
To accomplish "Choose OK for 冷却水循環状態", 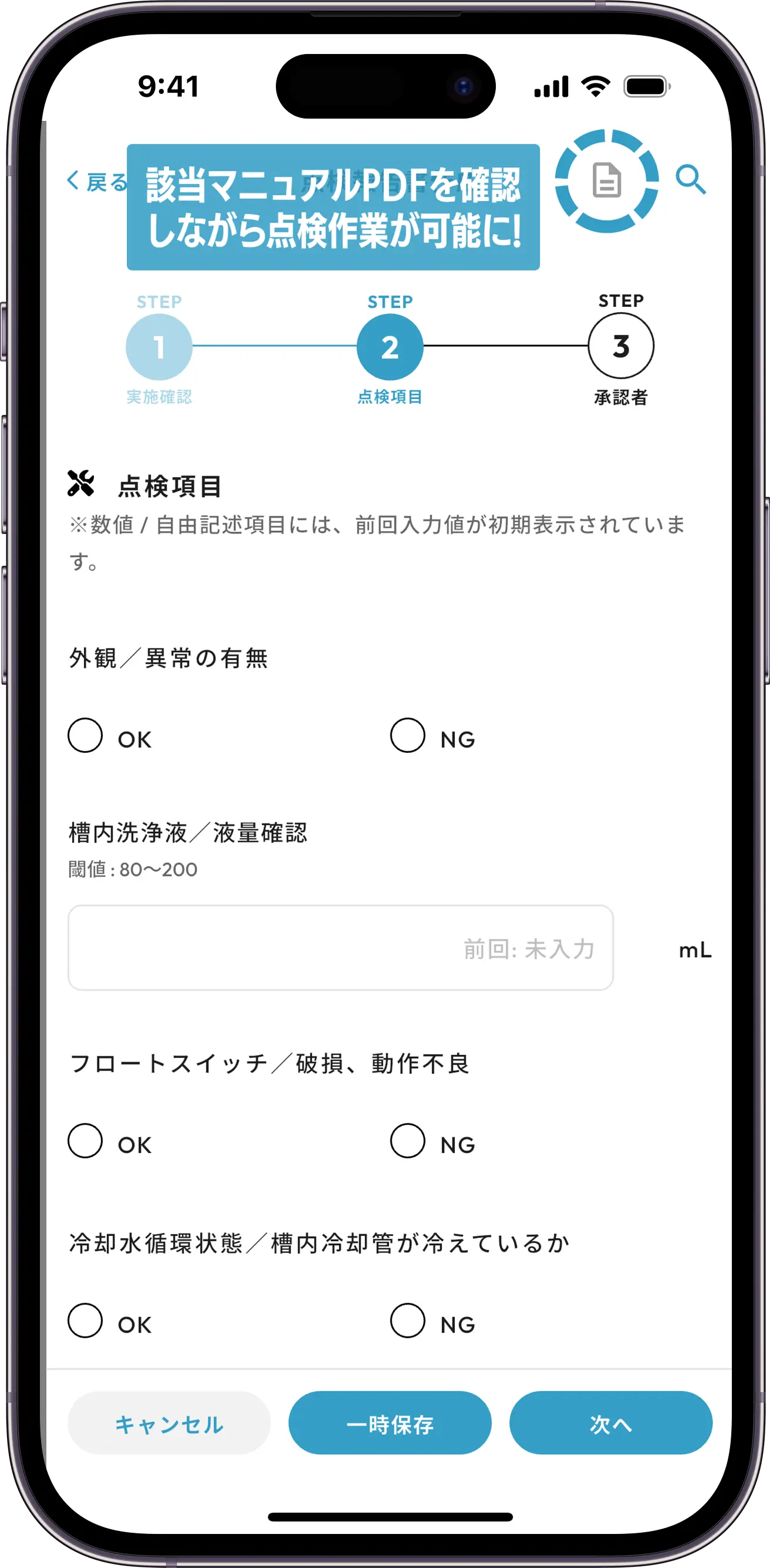I will (x=85, y=1320).
